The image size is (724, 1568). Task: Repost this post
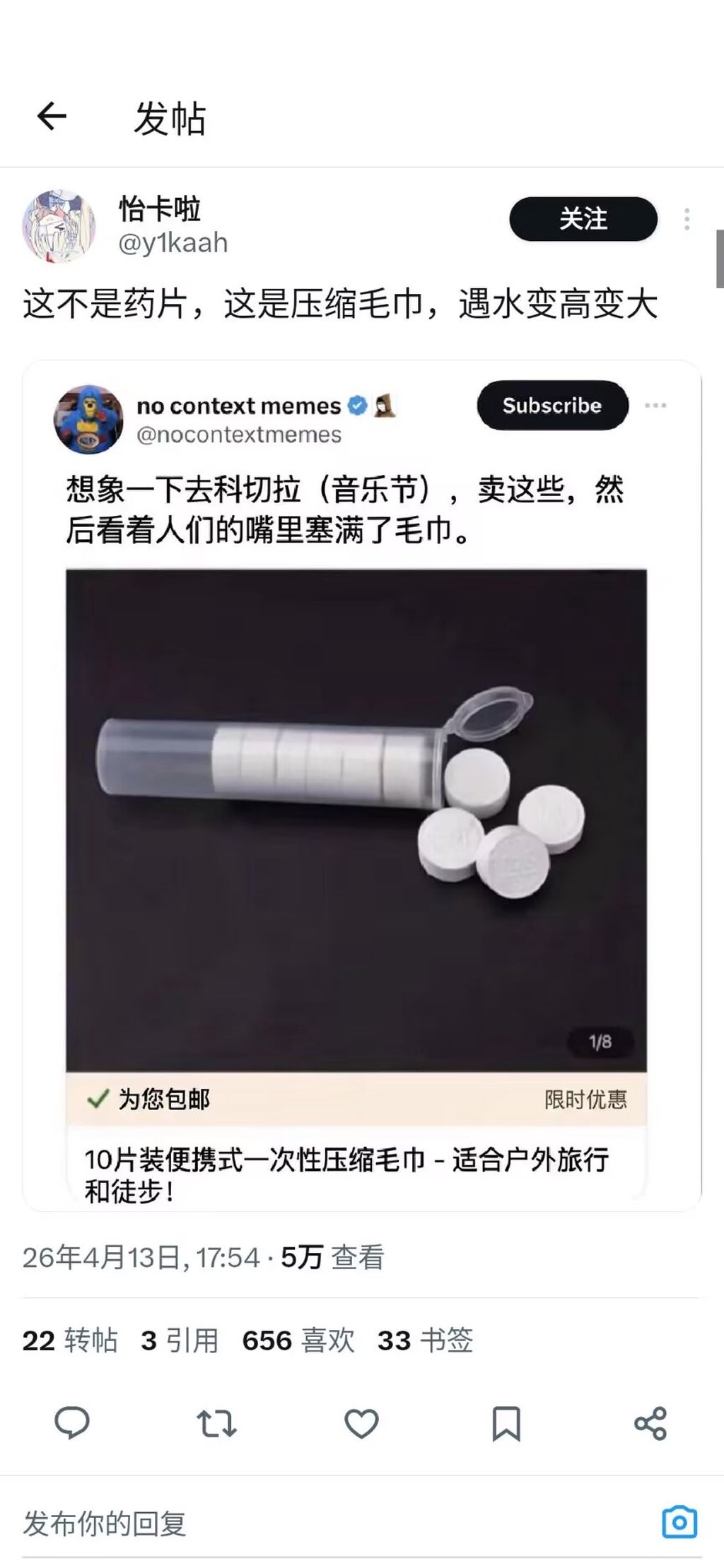coord(216,1423)
